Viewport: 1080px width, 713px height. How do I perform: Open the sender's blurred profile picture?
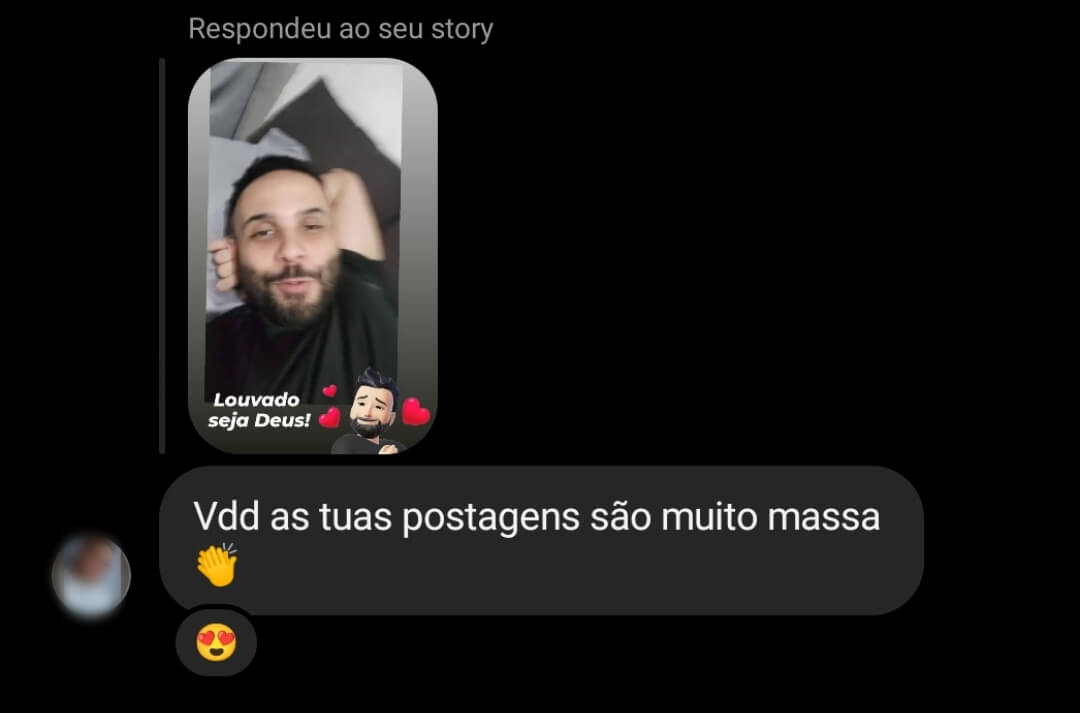click(91, 576)
